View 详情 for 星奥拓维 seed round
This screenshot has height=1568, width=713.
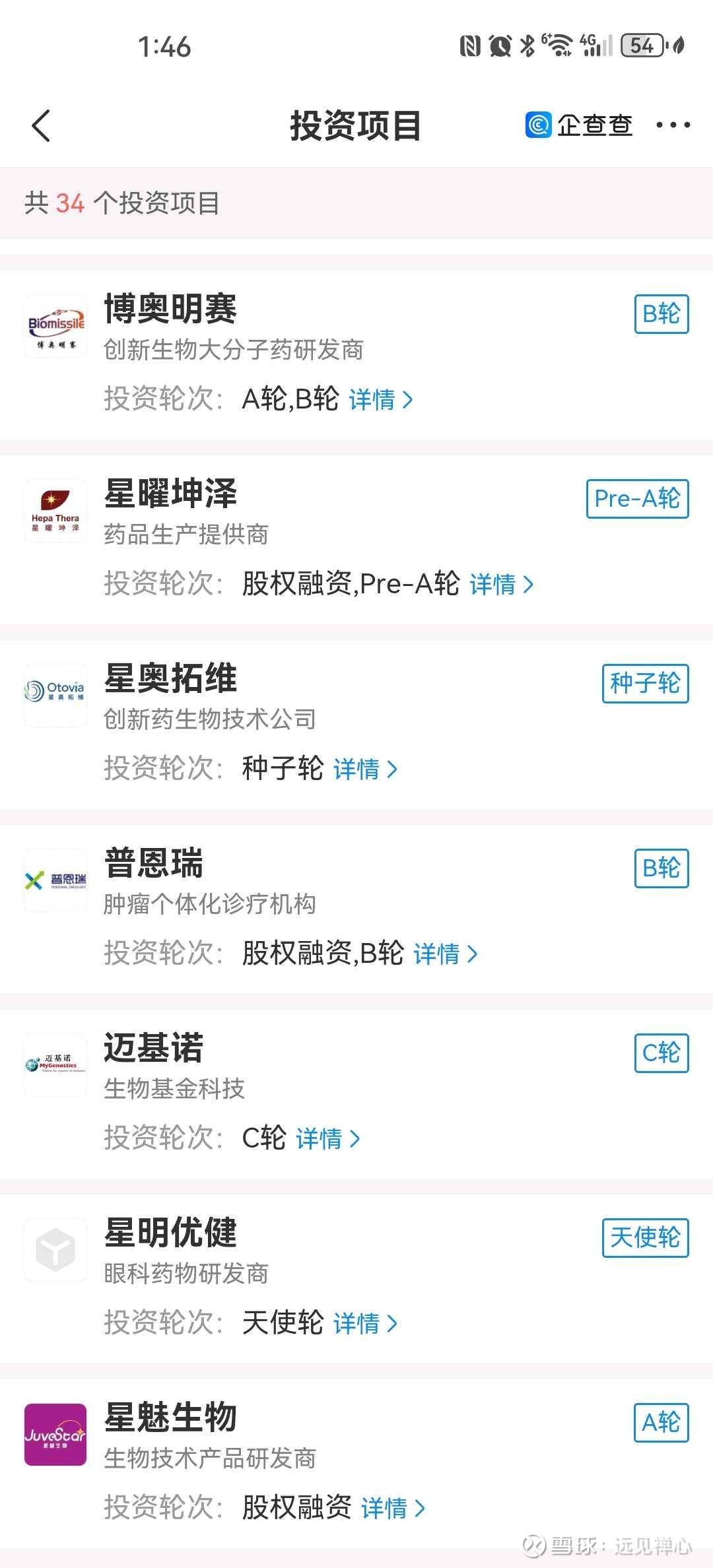365,769
